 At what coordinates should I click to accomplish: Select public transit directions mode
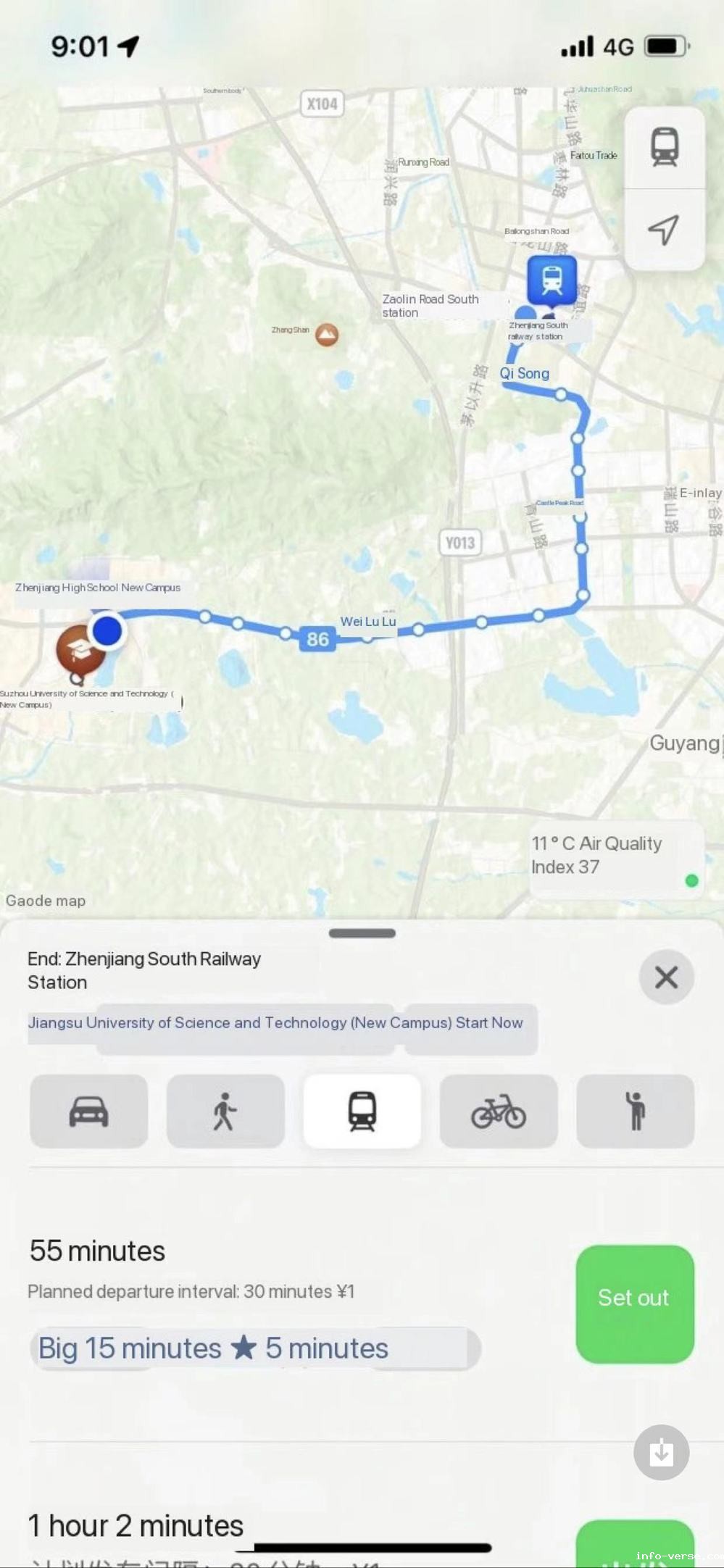[x=362, y=1112]
